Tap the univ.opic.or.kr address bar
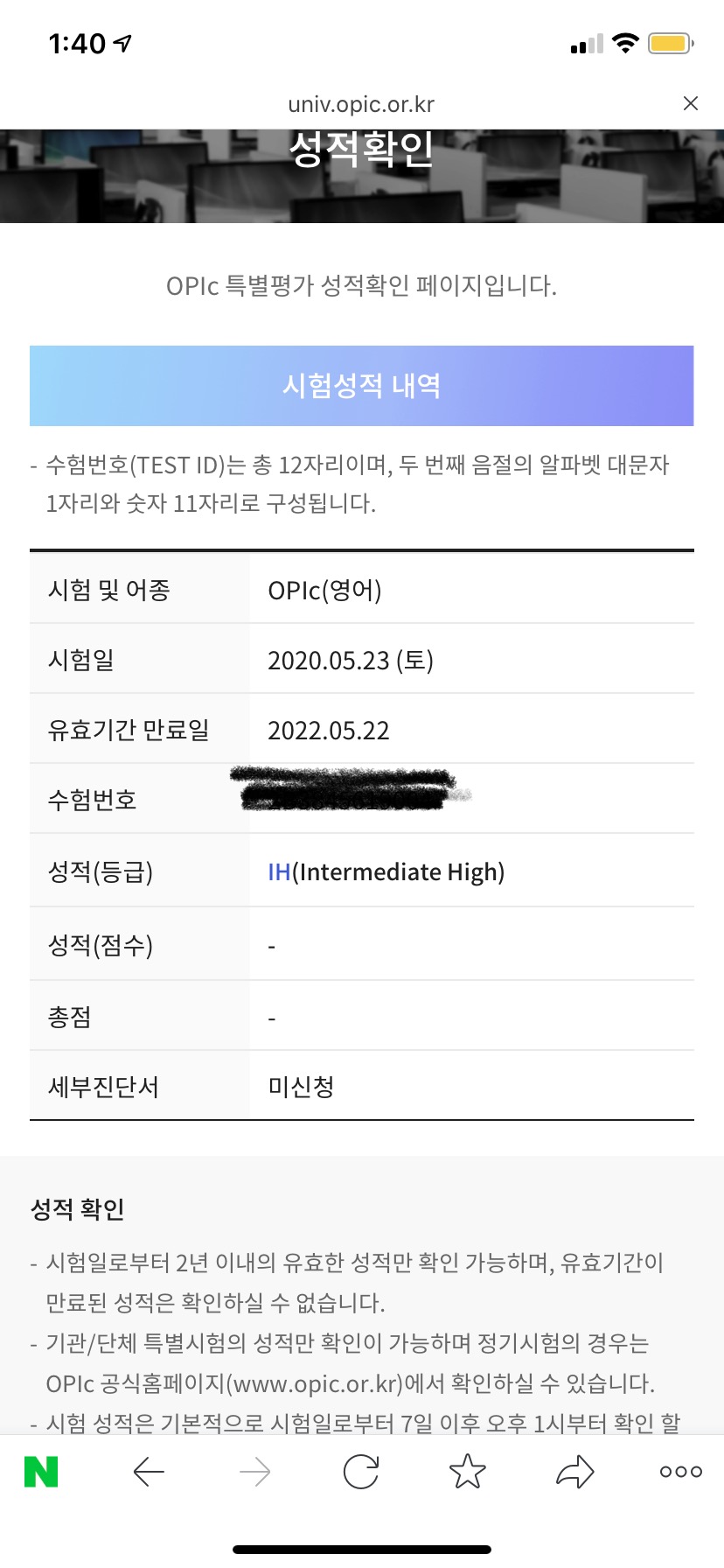The width and height of the screenshot is (724, 1568). pyautogui.click(x=361, y=104)
